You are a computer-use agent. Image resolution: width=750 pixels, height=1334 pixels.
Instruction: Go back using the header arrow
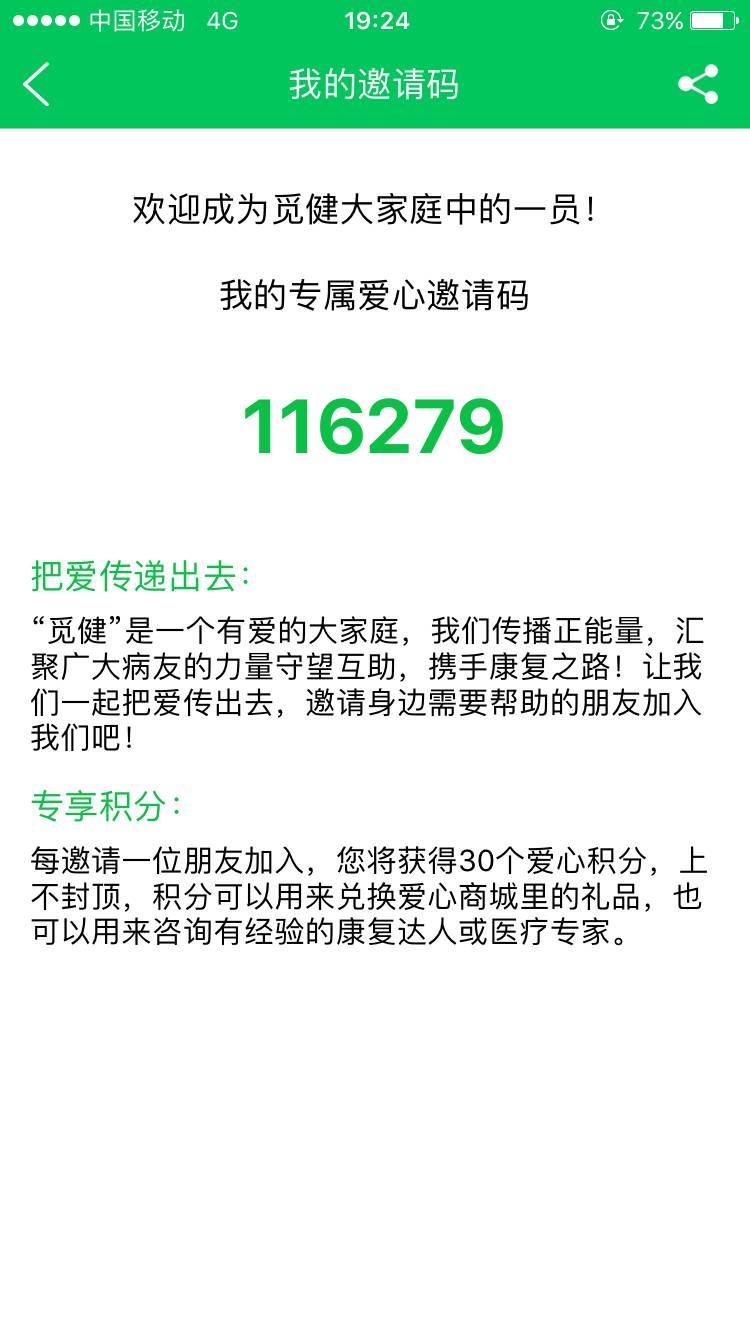[37, 85]
